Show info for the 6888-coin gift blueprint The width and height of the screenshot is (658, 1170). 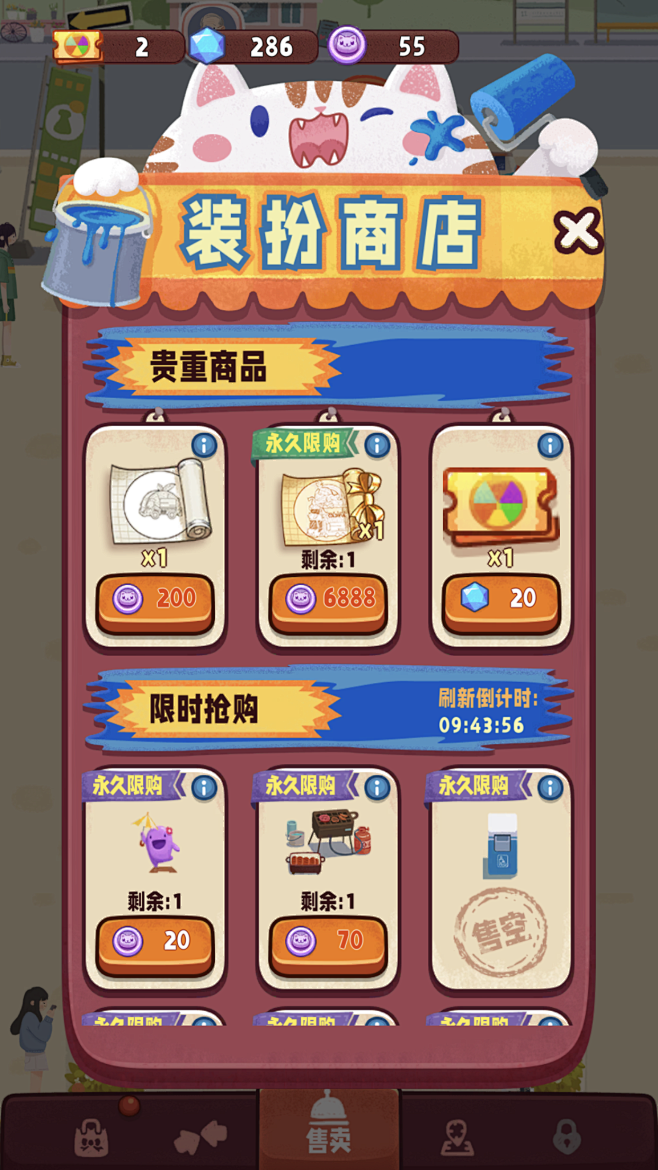pyautogui.click(x=377, y=445)
